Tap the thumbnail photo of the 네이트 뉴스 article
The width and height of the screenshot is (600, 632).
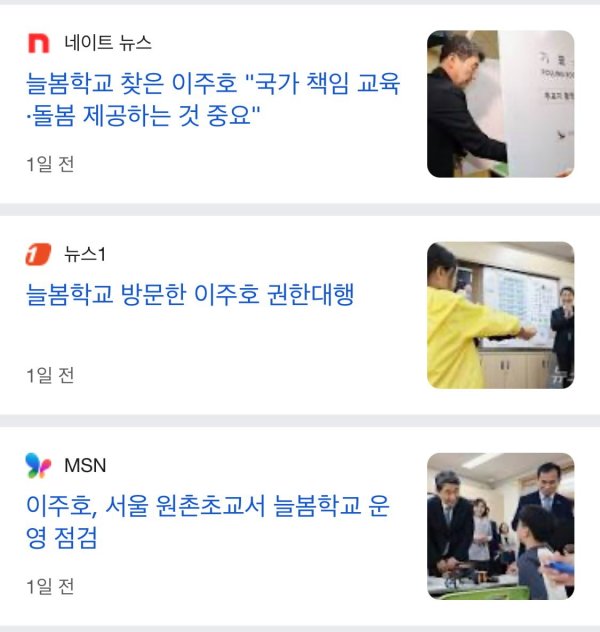click(500, 104)
